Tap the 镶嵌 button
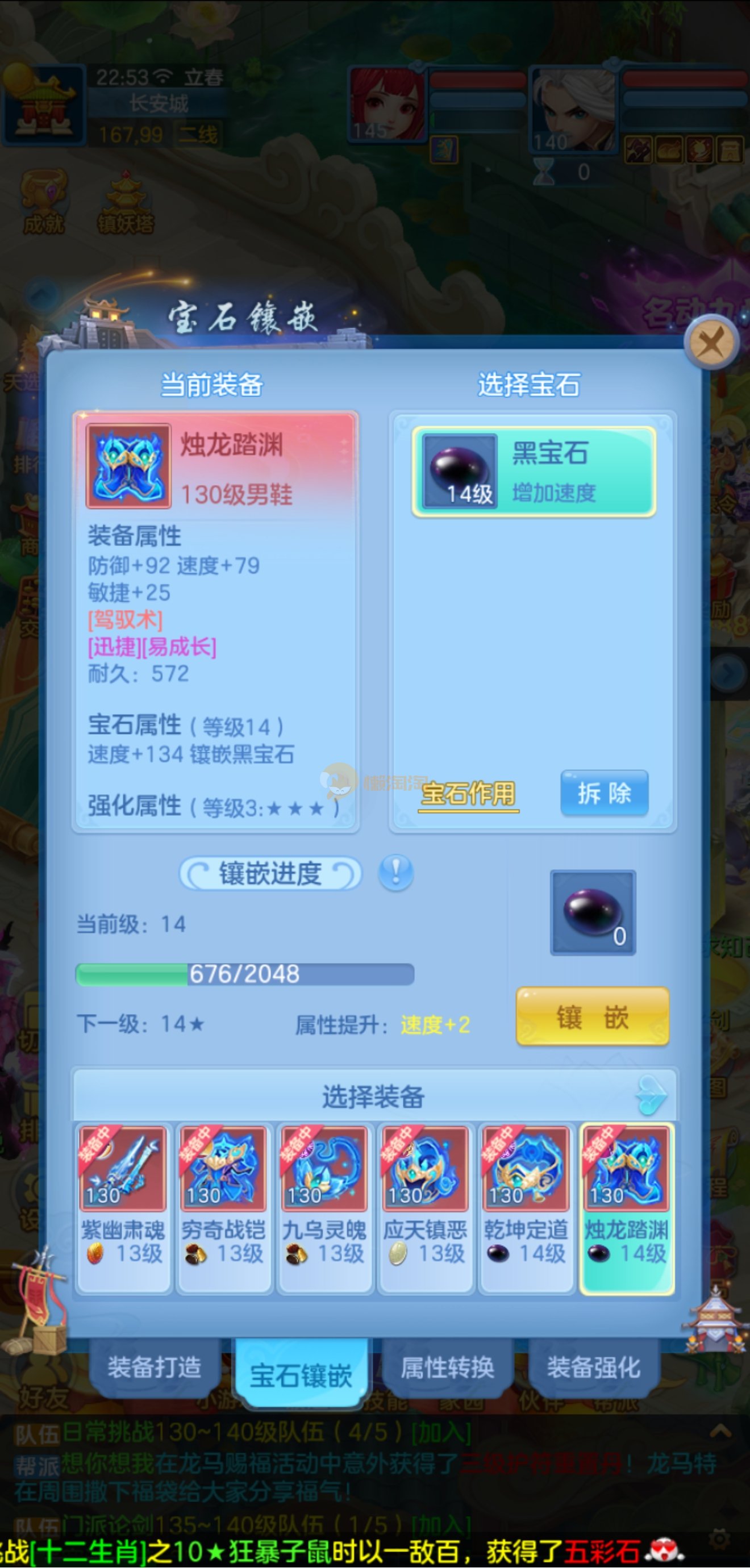 pos(591,1017)
